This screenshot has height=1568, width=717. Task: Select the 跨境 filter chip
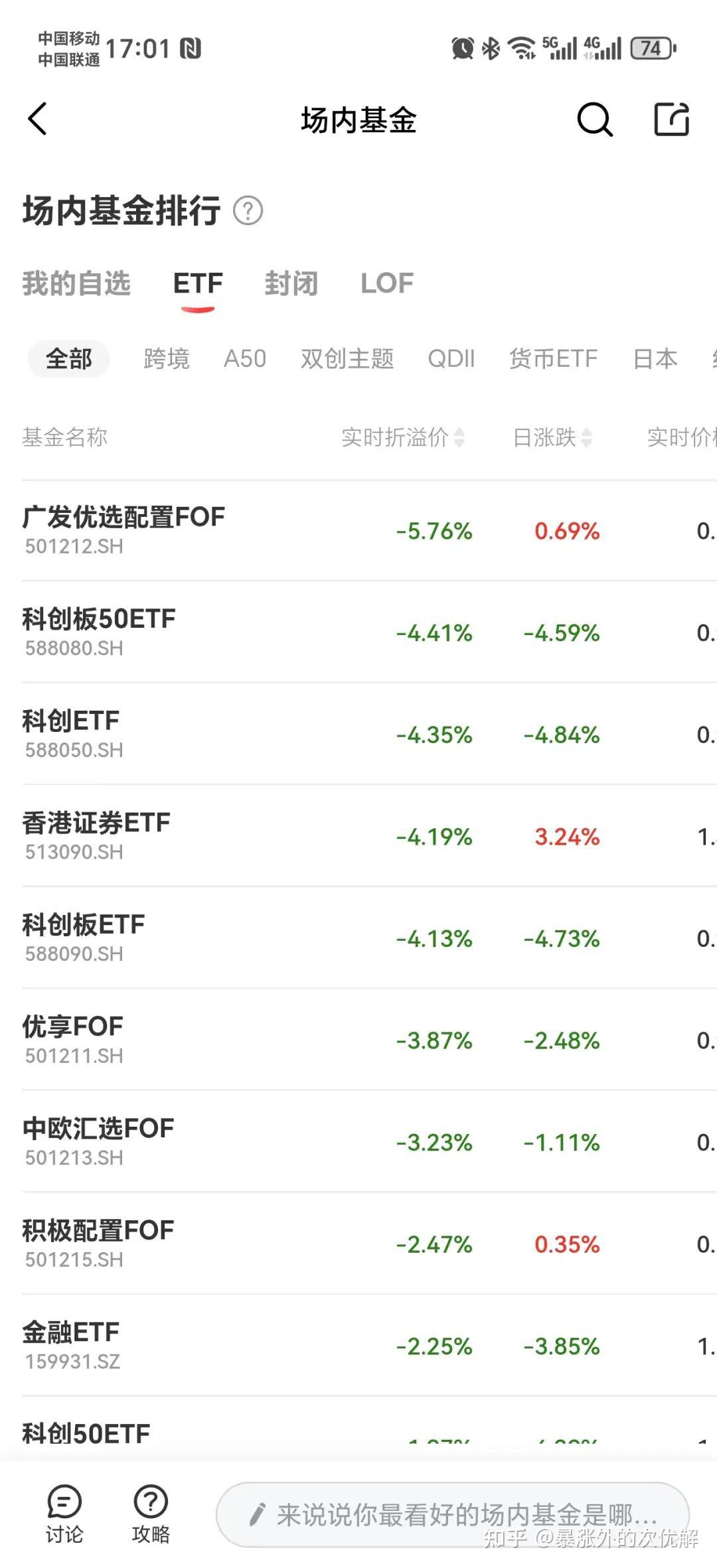pos(167,359)
